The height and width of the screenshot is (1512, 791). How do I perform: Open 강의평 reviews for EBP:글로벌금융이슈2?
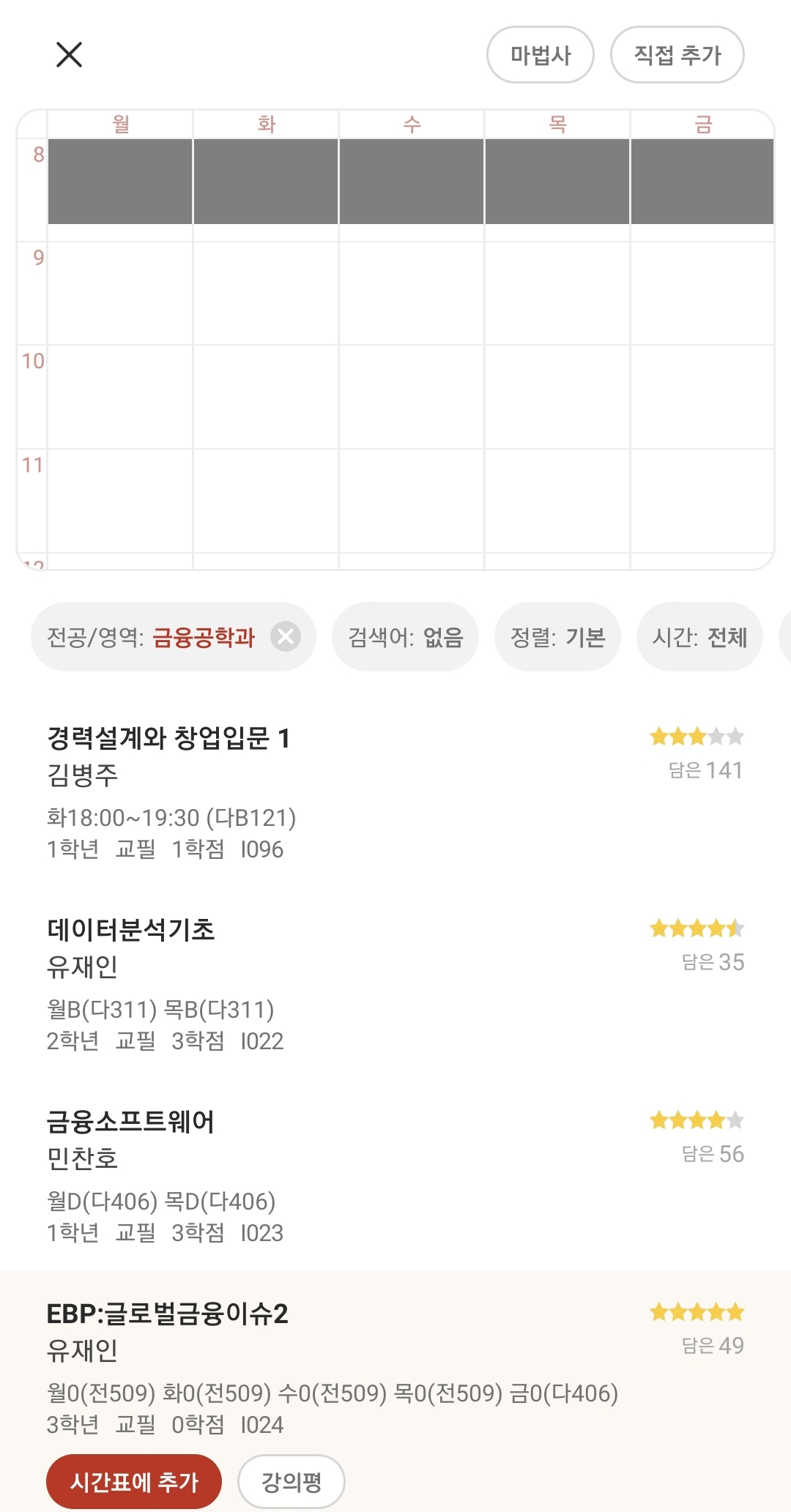click(291, 1481)
